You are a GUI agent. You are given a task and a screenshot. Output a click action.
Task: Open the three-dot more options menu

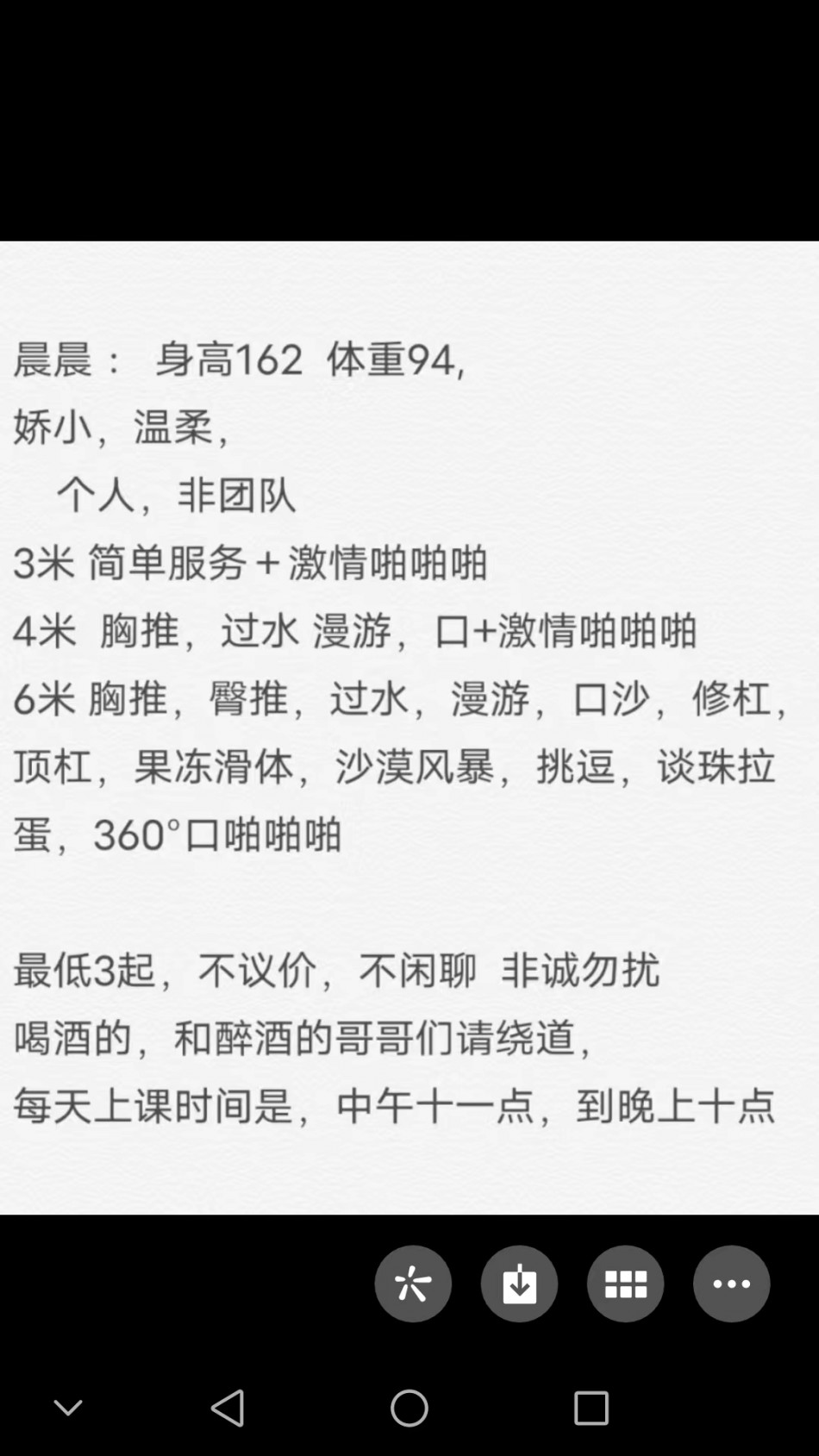point(731,1284)
